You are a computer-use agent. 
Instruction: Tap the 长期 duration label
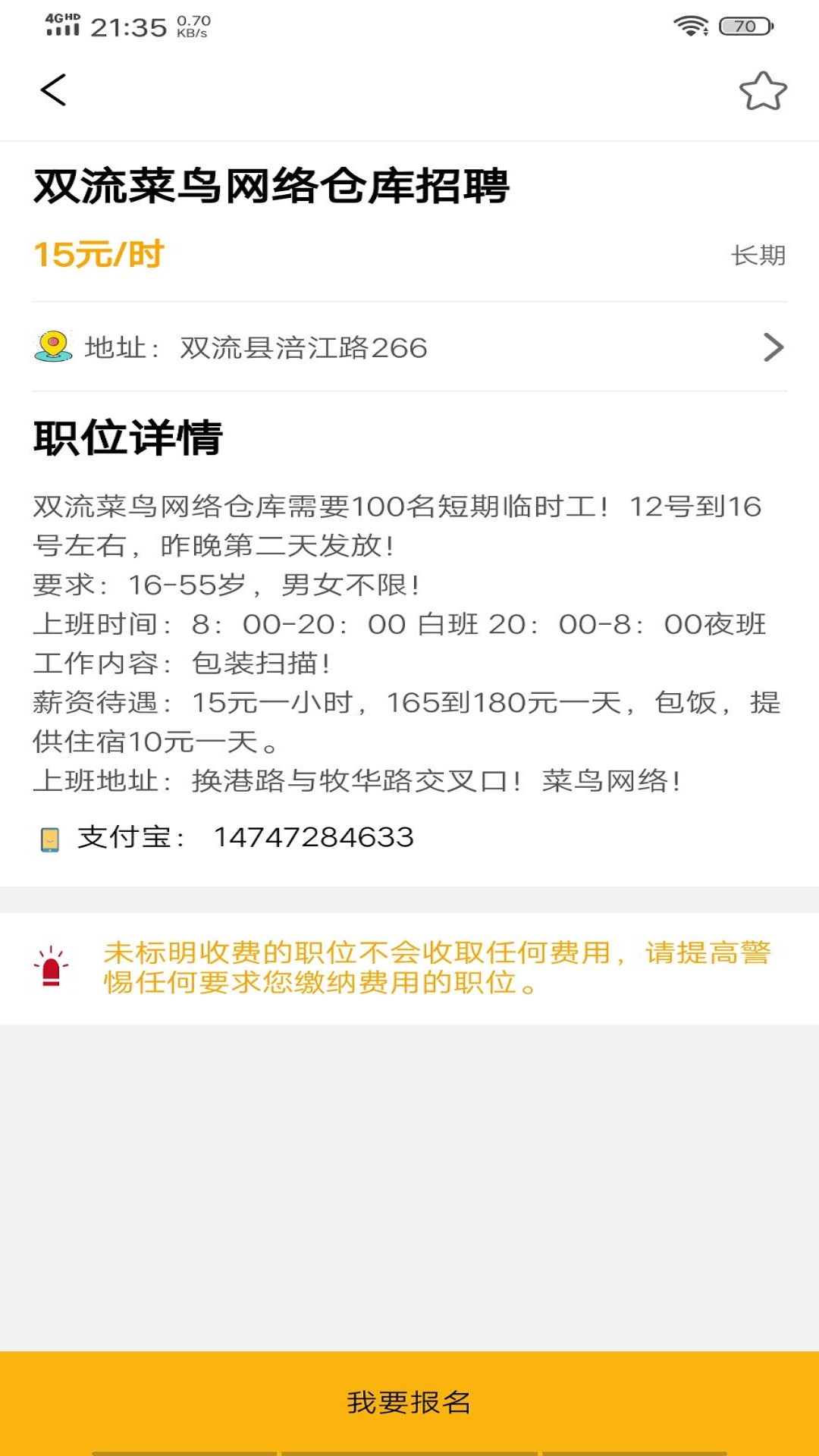point(758,256)
